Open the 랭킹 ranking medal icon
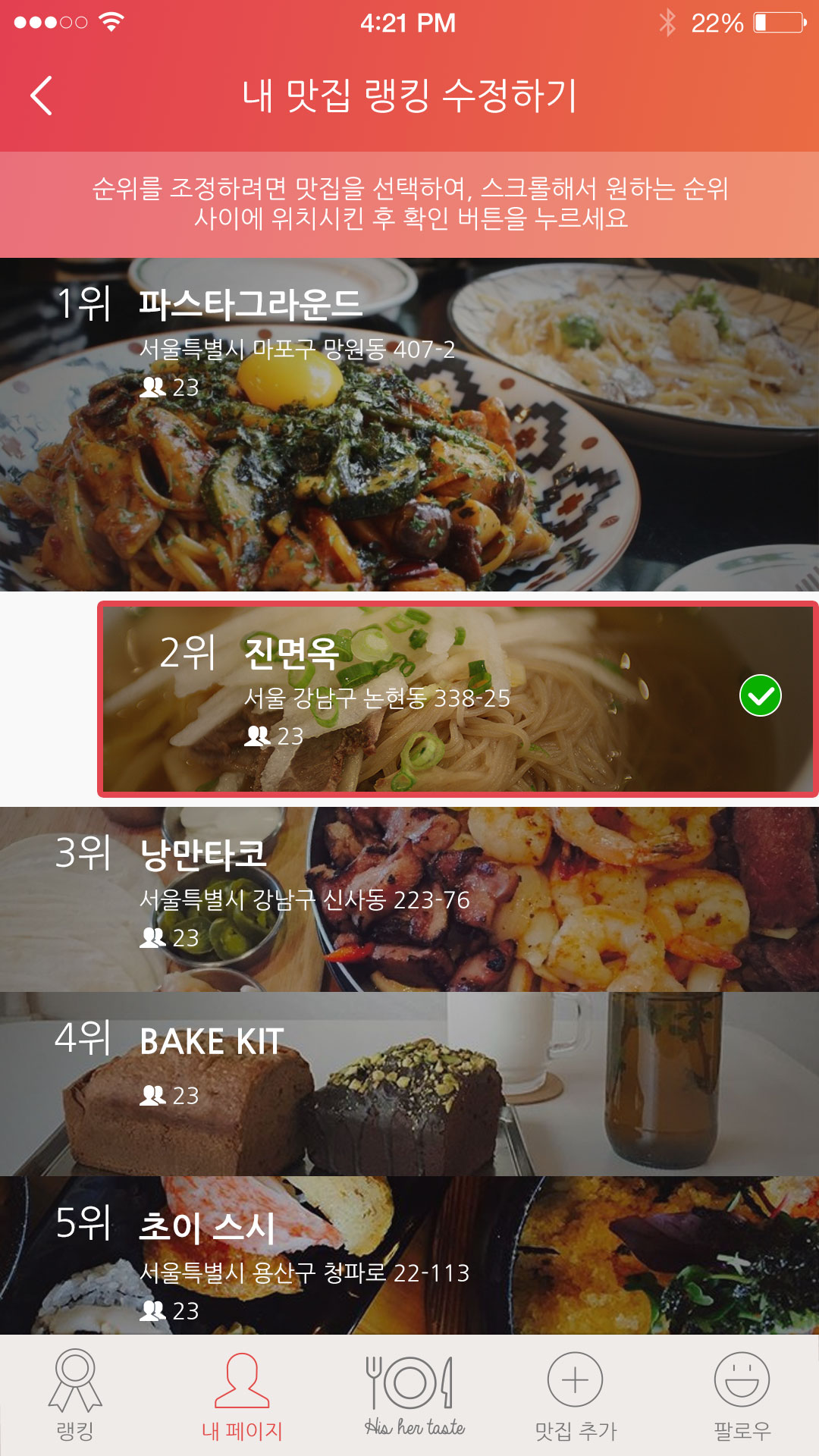819x1456 pixels. pos(74,1384)
